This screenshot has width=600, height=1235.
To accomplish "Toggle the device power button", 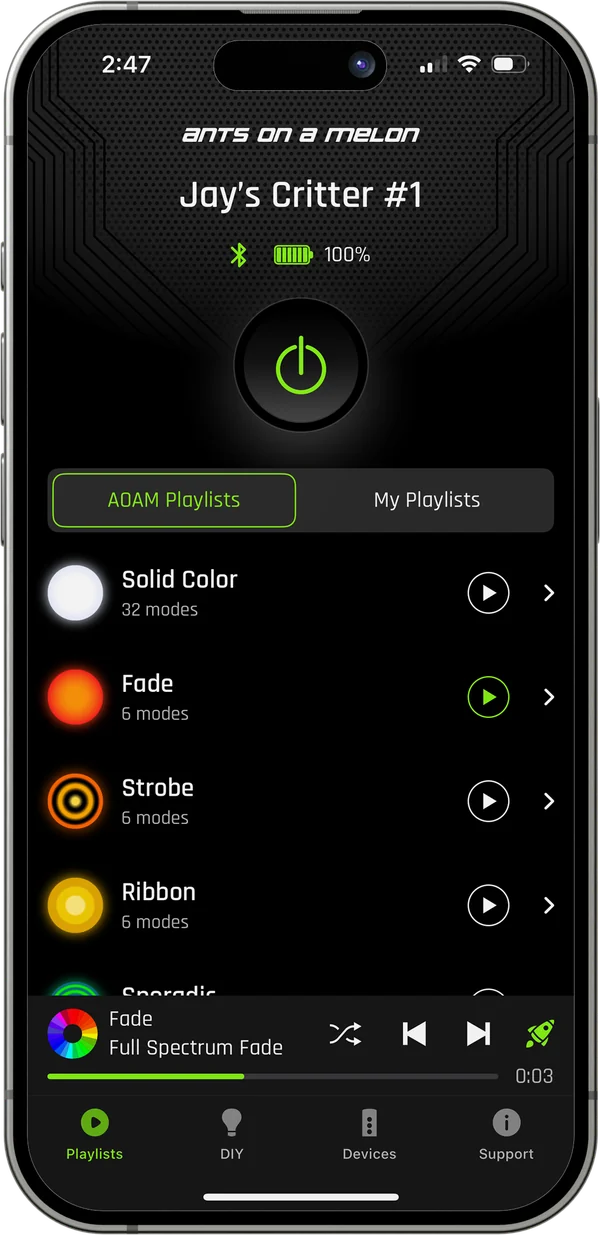I will [x=301, y=365].
